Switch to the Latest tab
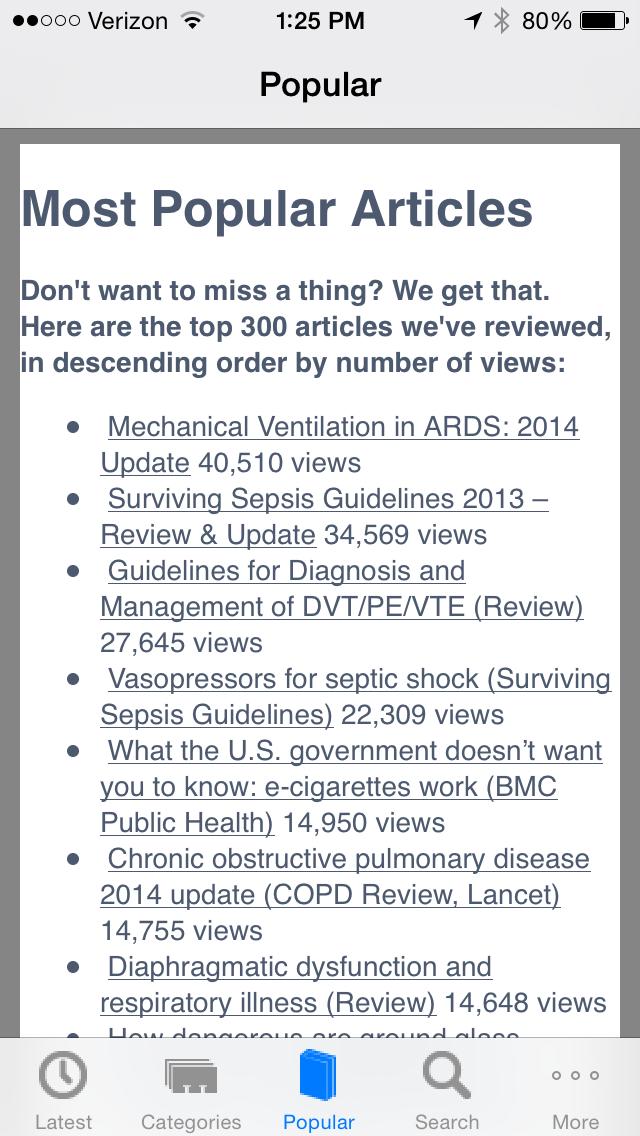 pyautogui.click(x=63, y=1090)
